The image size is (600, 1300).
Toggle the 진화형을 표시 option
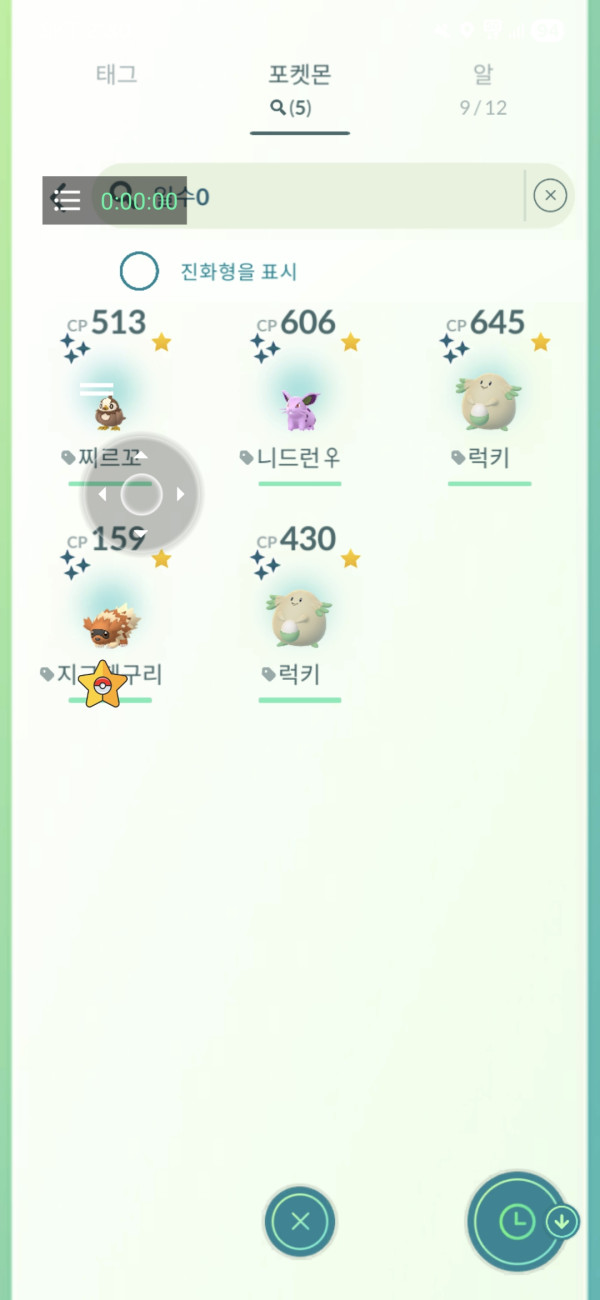tap(139, 271)
